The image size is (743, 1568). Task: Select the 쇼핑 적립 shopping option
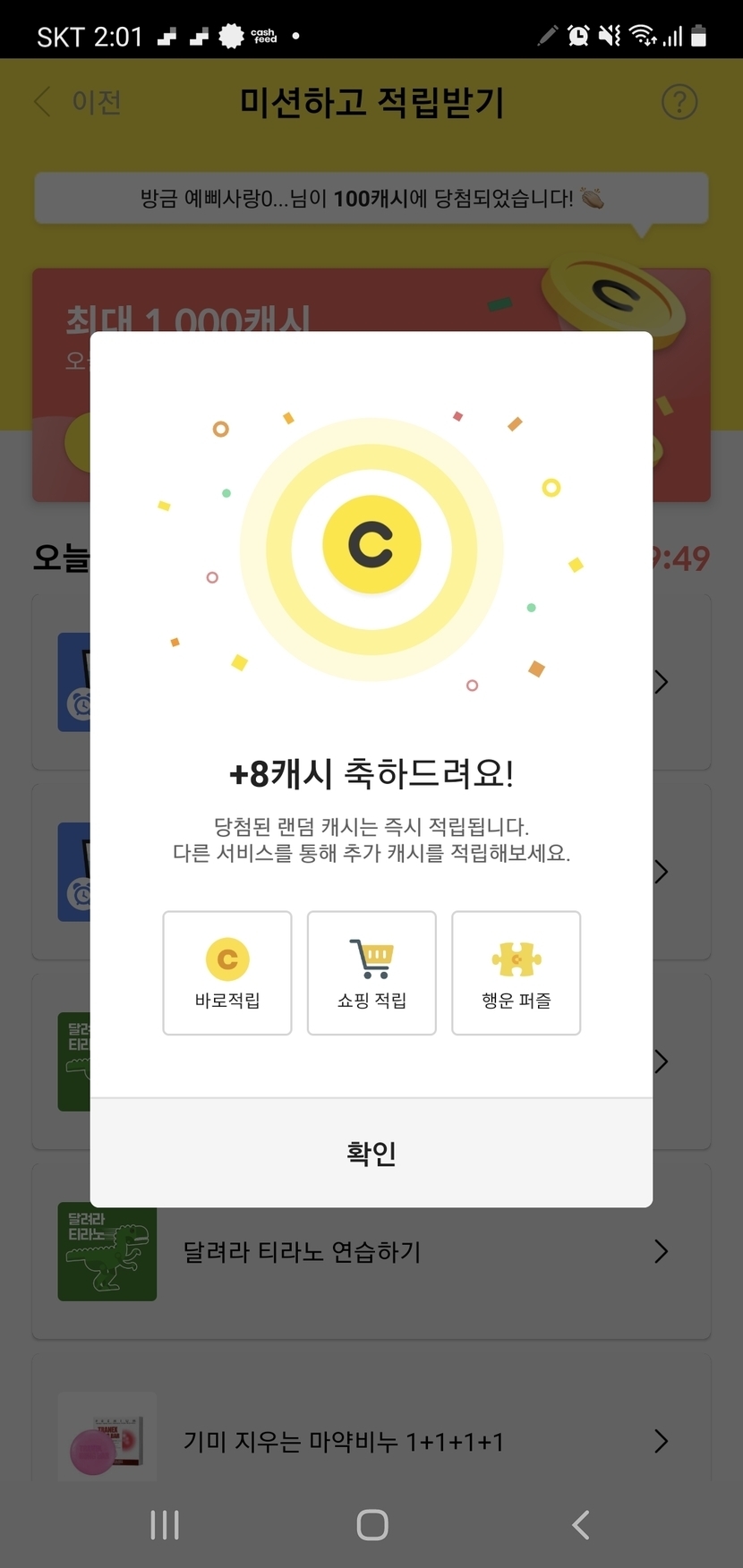click(371, 973)
